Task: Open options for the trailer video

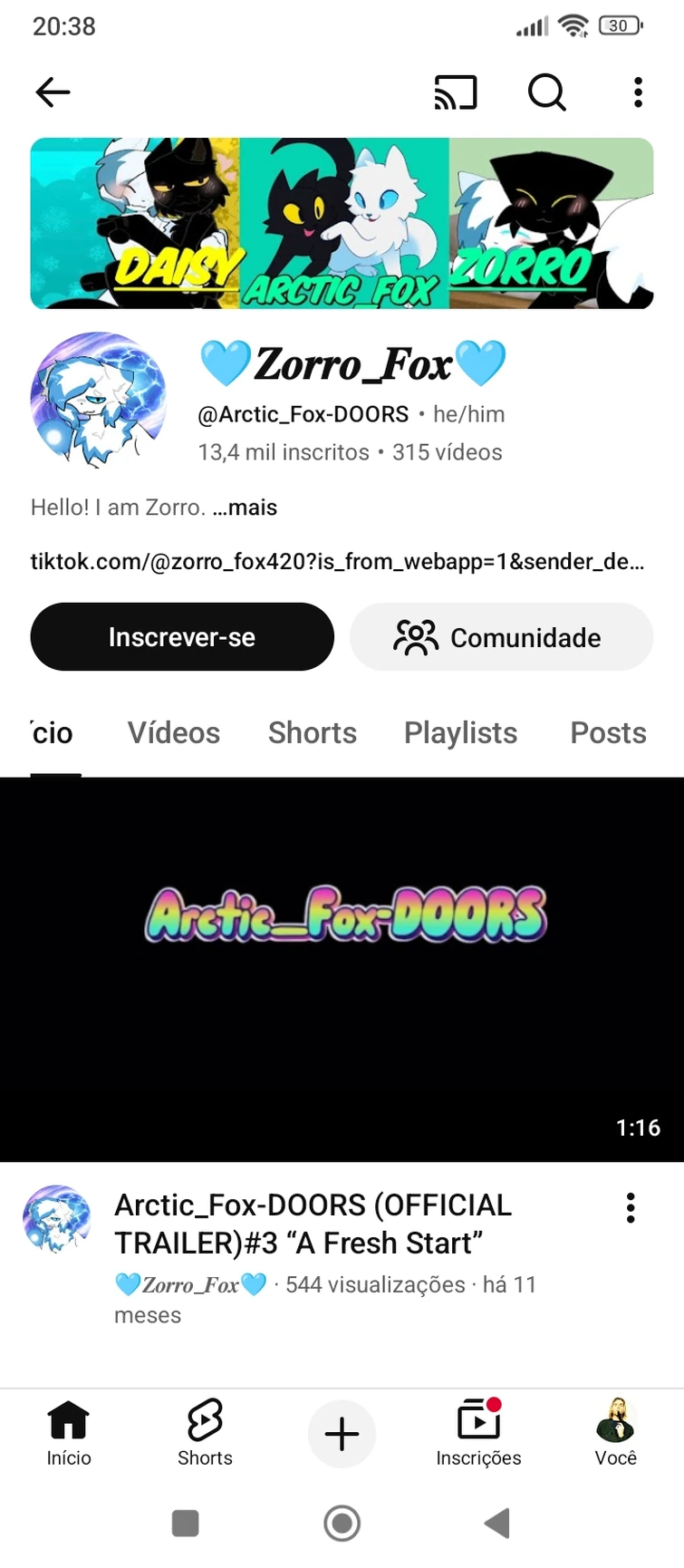Action: point(631,1207)
